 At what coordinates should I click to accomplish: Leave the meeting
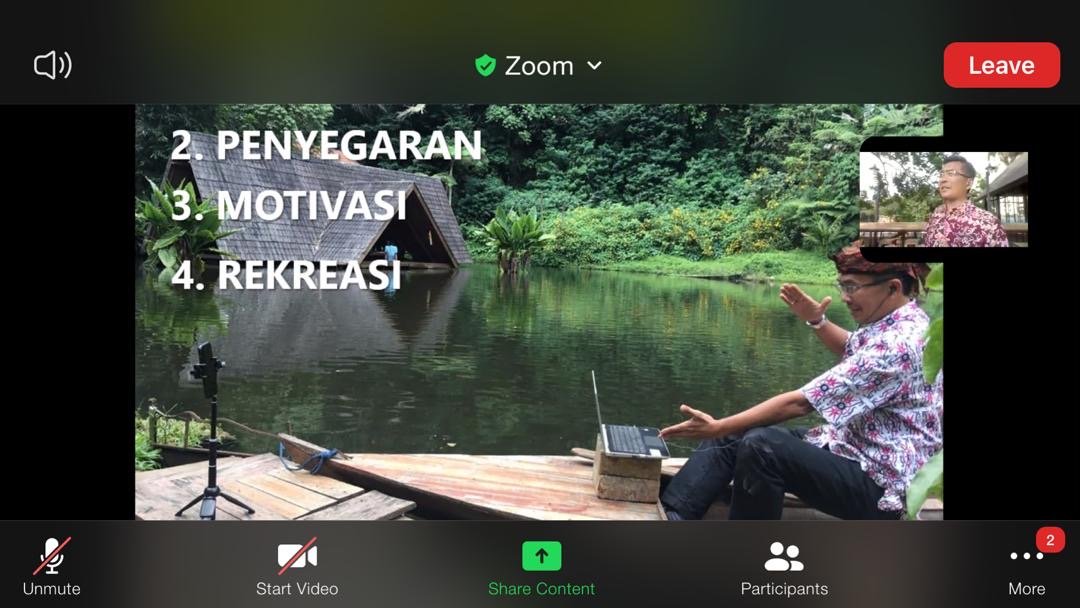tap(1001, 66)
